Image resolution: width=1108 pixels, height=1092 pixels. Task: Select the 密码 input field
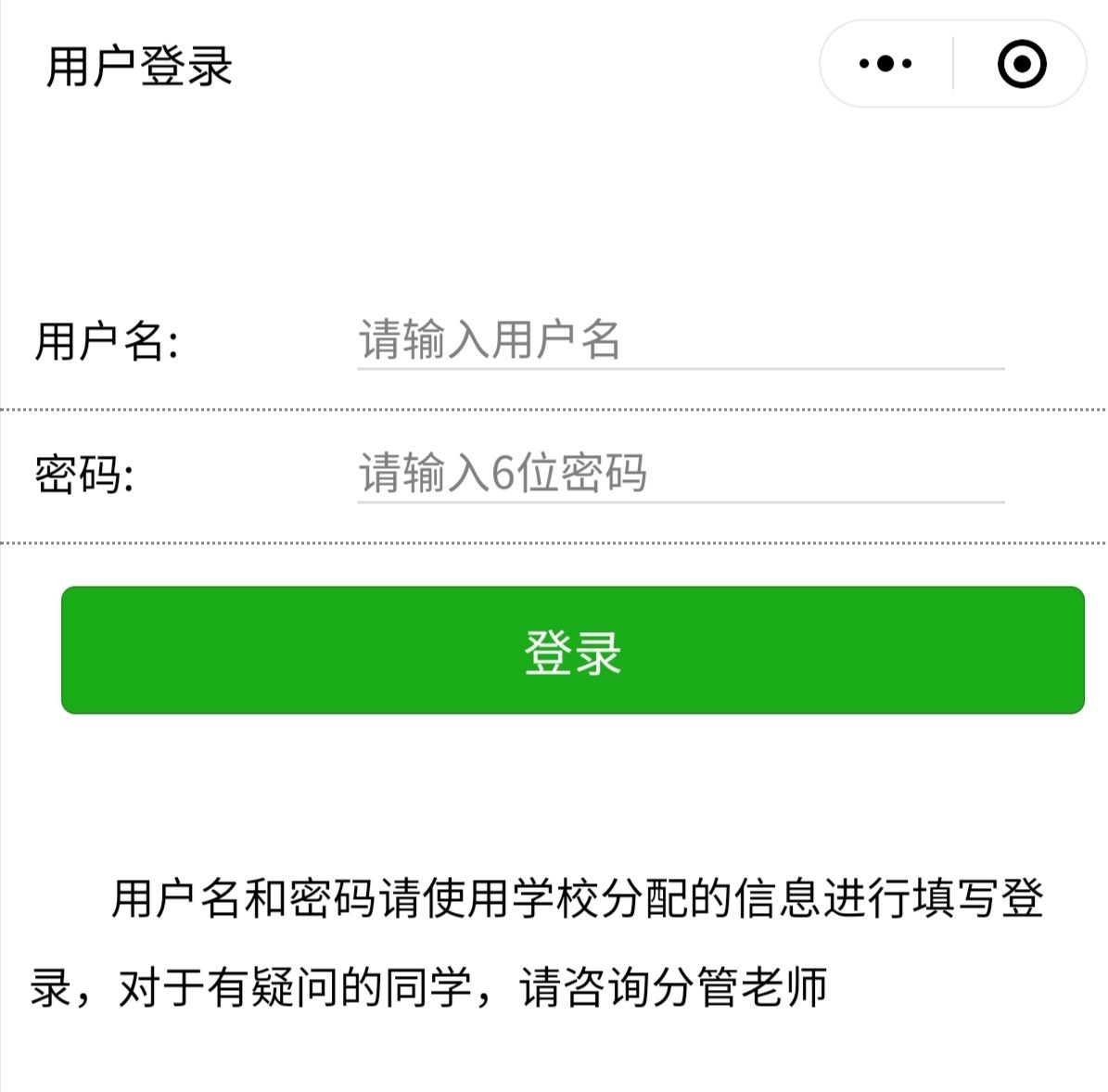[680, 474]
